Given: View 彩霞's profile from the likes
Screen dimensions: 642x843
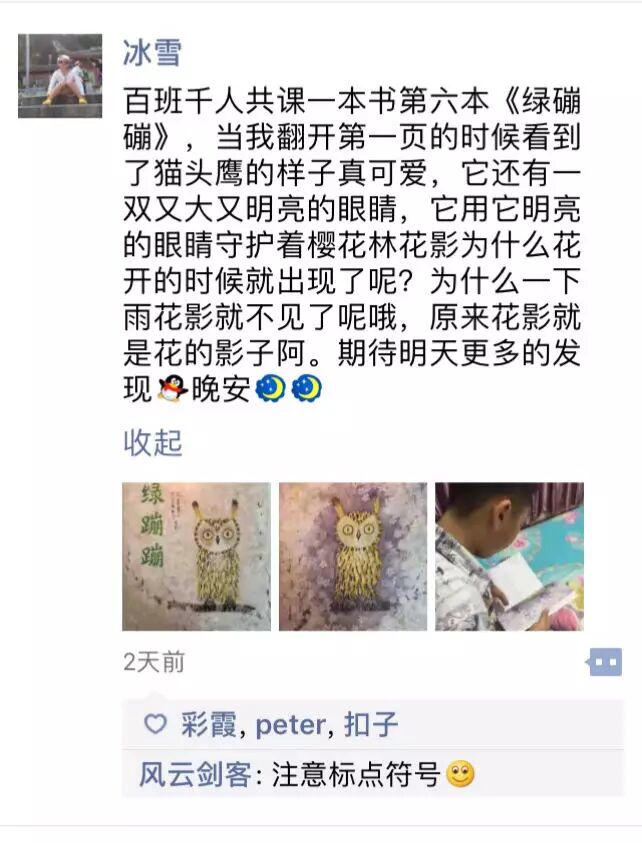Looking at the screenshot, I should click(x=210, y=725).
